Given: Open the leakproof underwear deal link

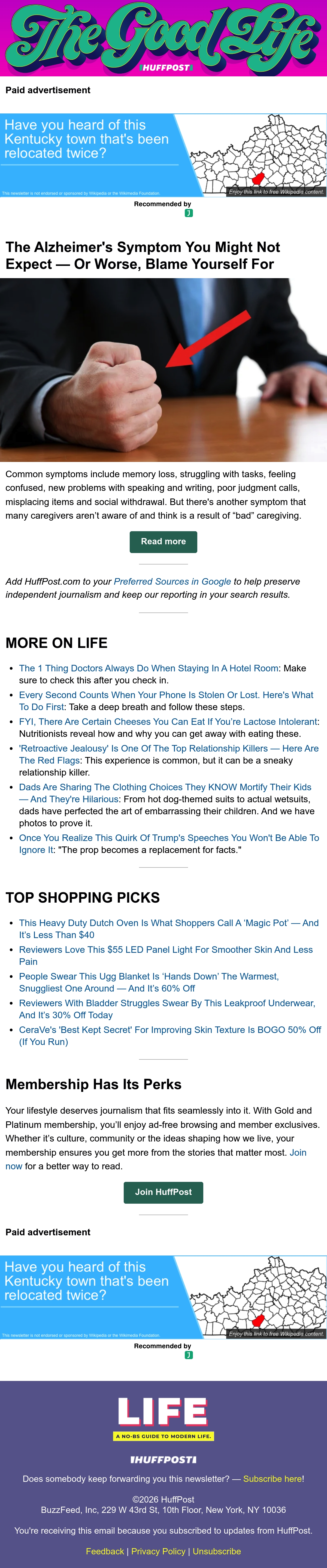Looking at the screenshot, I should (x=167, y=1009).
